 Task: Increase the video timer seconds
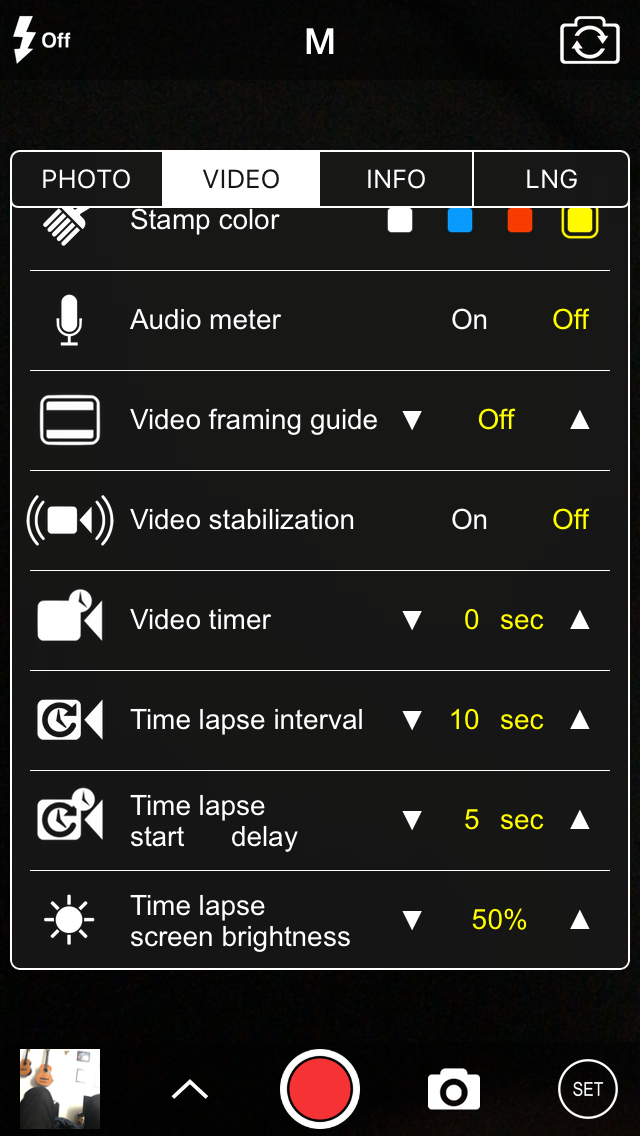coord(580,620)
